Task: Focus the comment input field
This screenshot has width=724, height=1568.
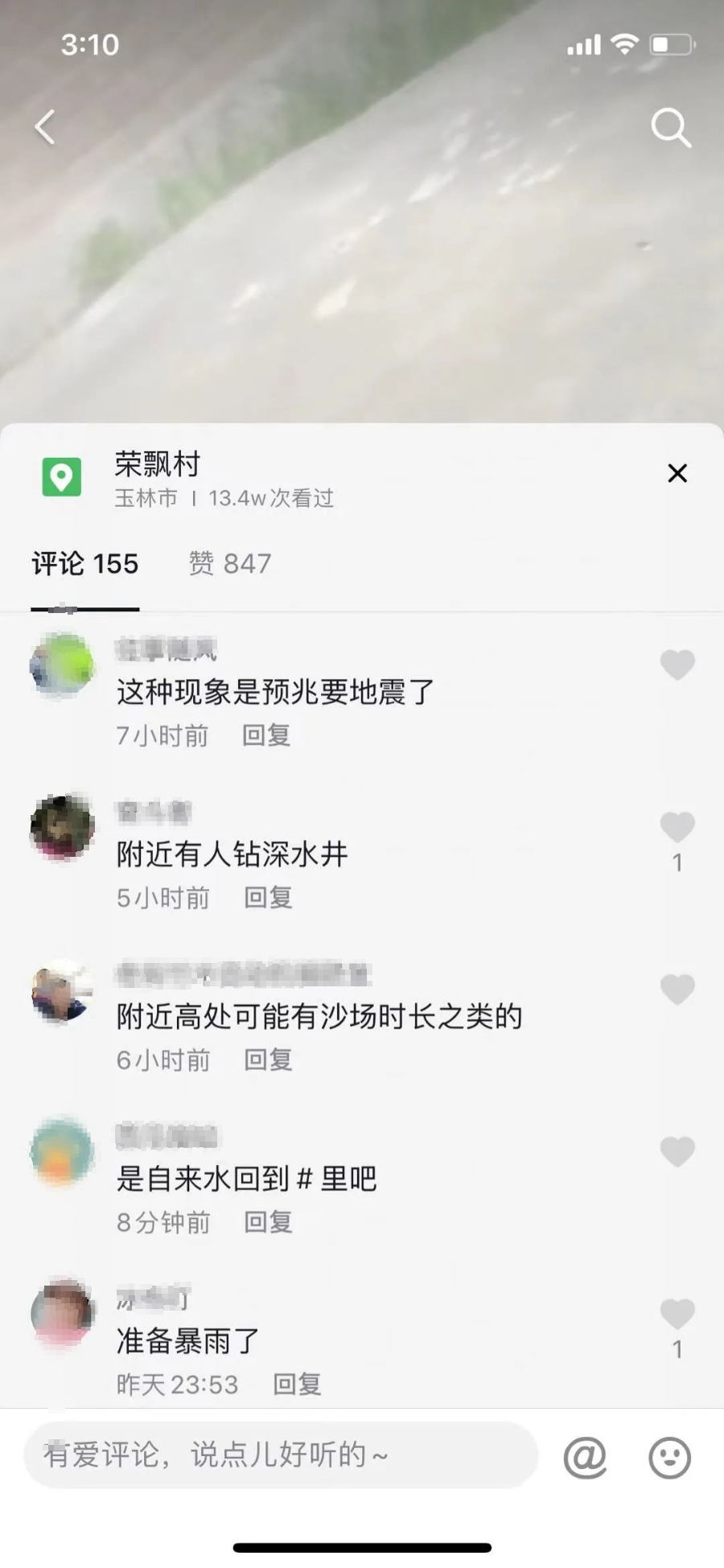Action: pyautogui.click(x=281, y=1455)
